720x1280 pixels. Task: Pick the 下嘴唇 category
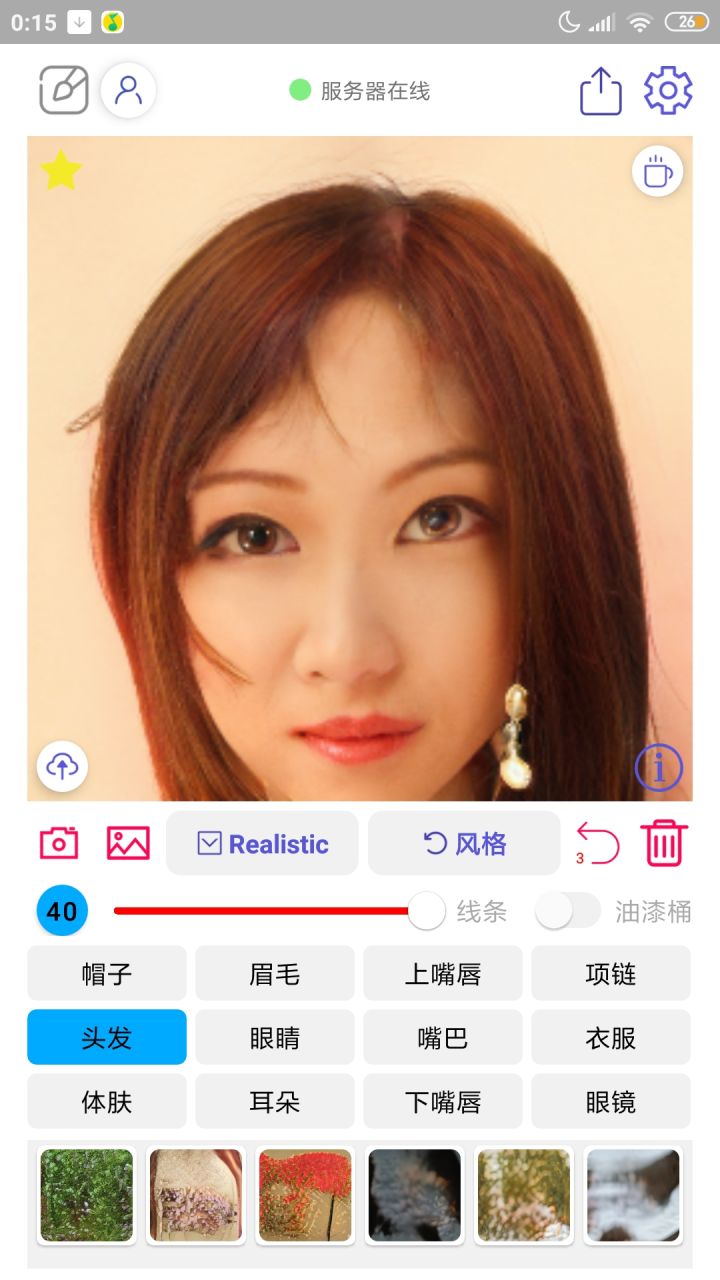pos(443,1101)
